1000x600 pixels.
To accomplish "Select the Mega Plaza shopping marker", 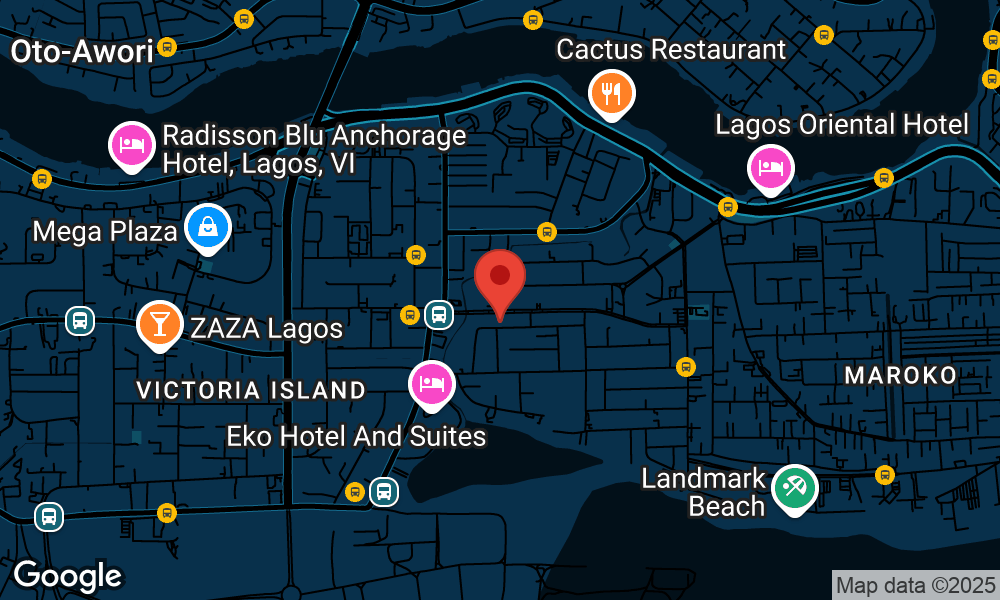I will [x=208, y=228].
